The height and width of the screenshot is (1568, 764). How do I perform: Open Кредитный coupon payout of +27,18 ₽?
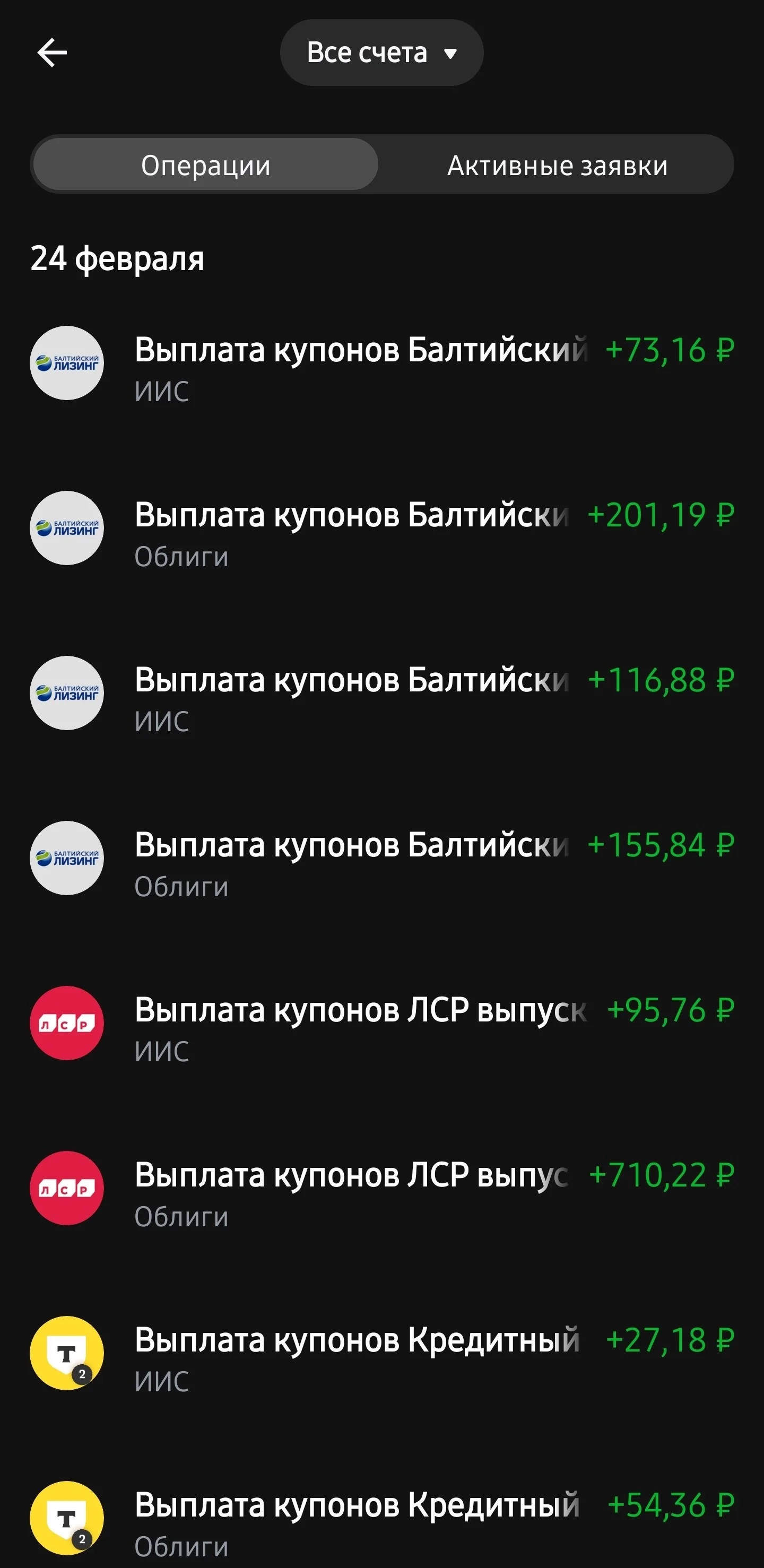(381, 1353)
